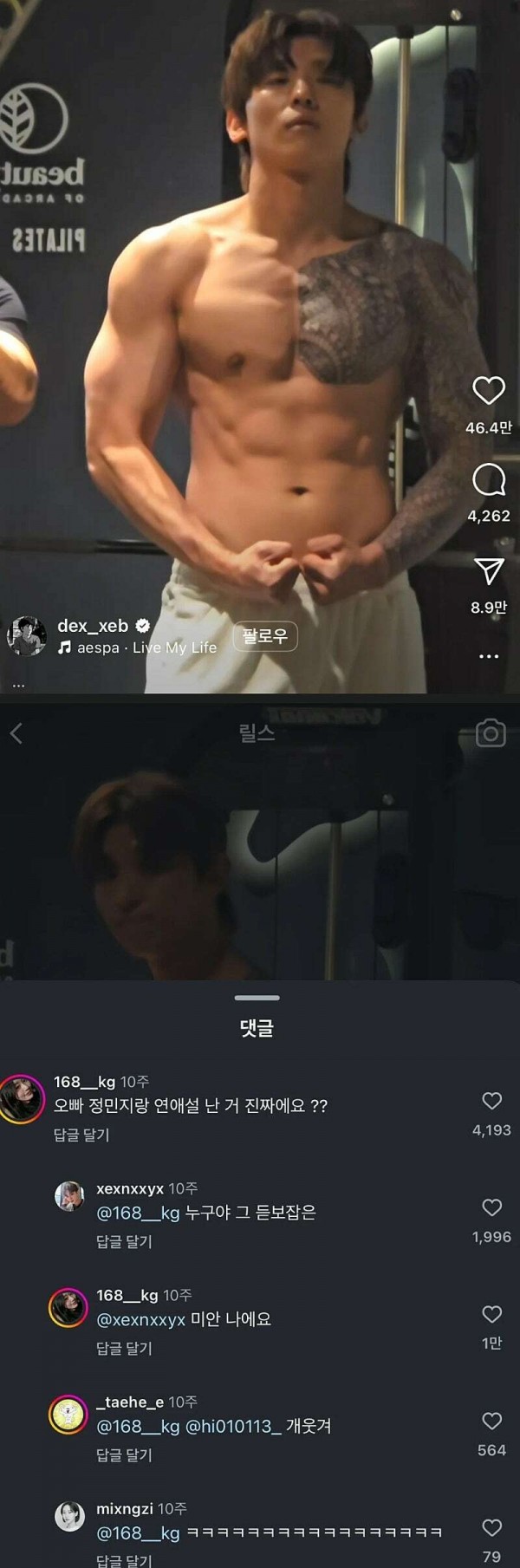This screenshot has height=1568, width=520.
Task: Open the reel's comments bubble icon
Action: click(489, 479)
